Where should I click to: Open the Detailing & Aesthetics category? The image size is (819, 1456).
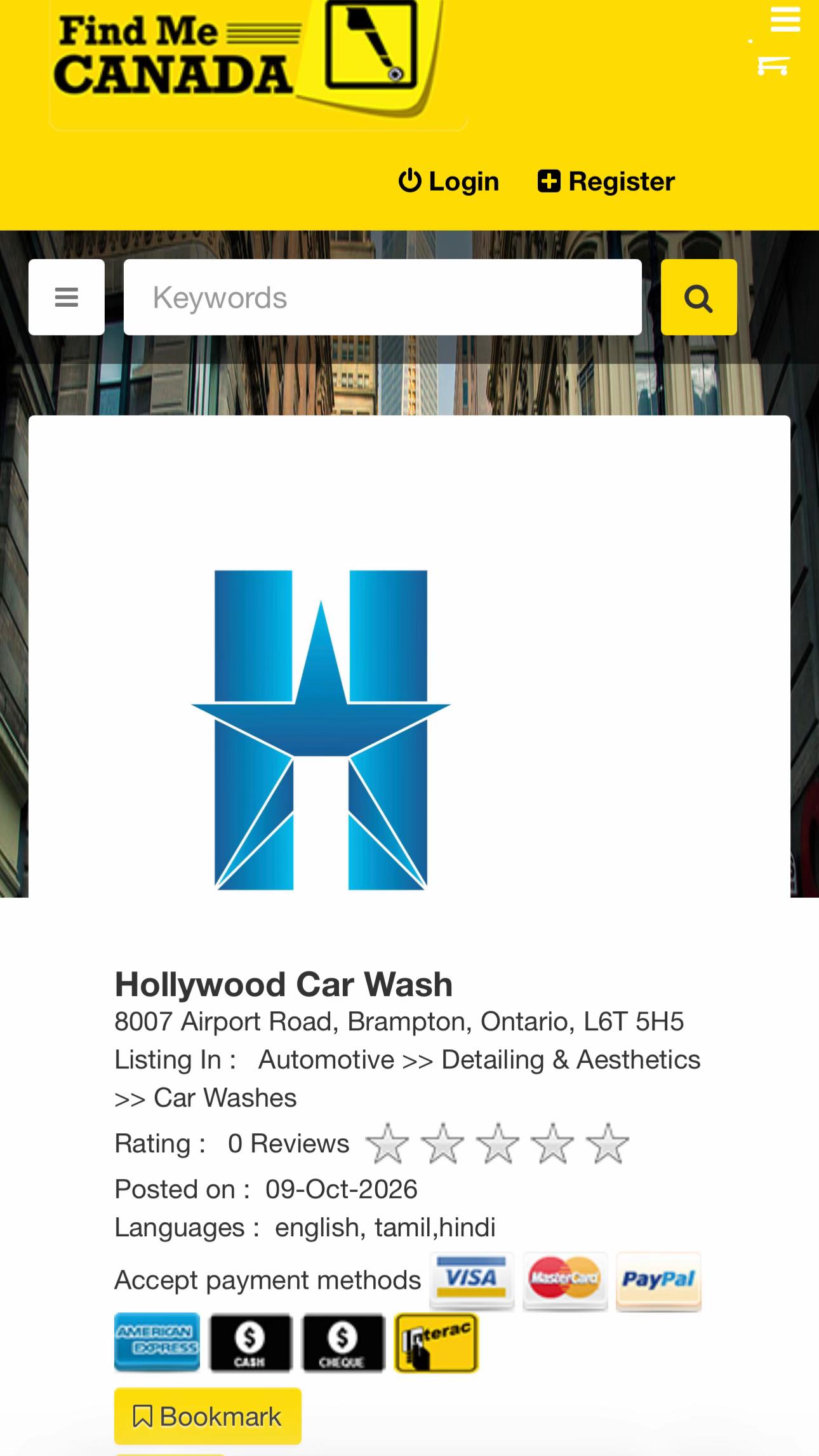[x=571, y=1060]
